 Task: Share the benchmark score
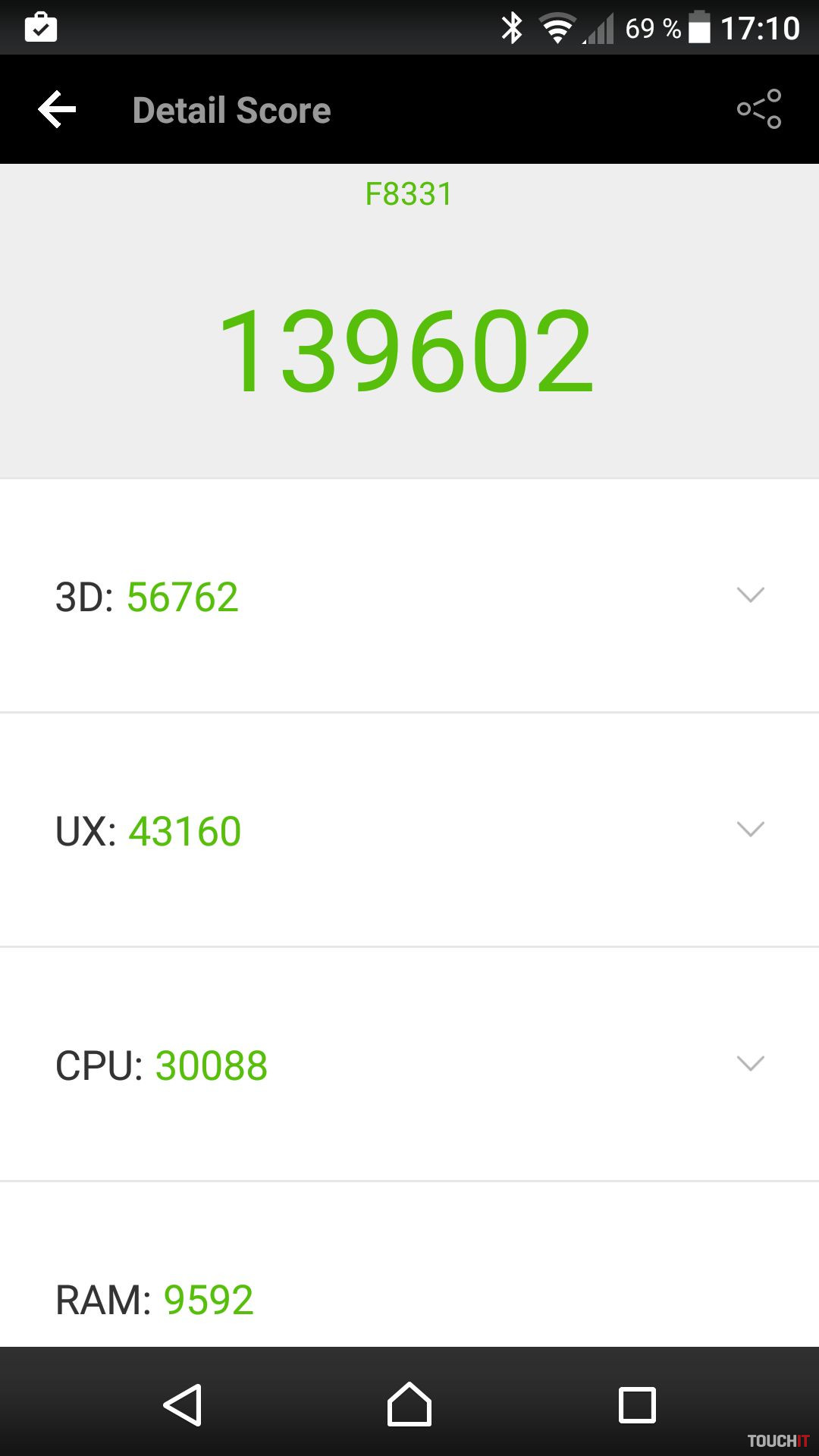click(759, 110)
